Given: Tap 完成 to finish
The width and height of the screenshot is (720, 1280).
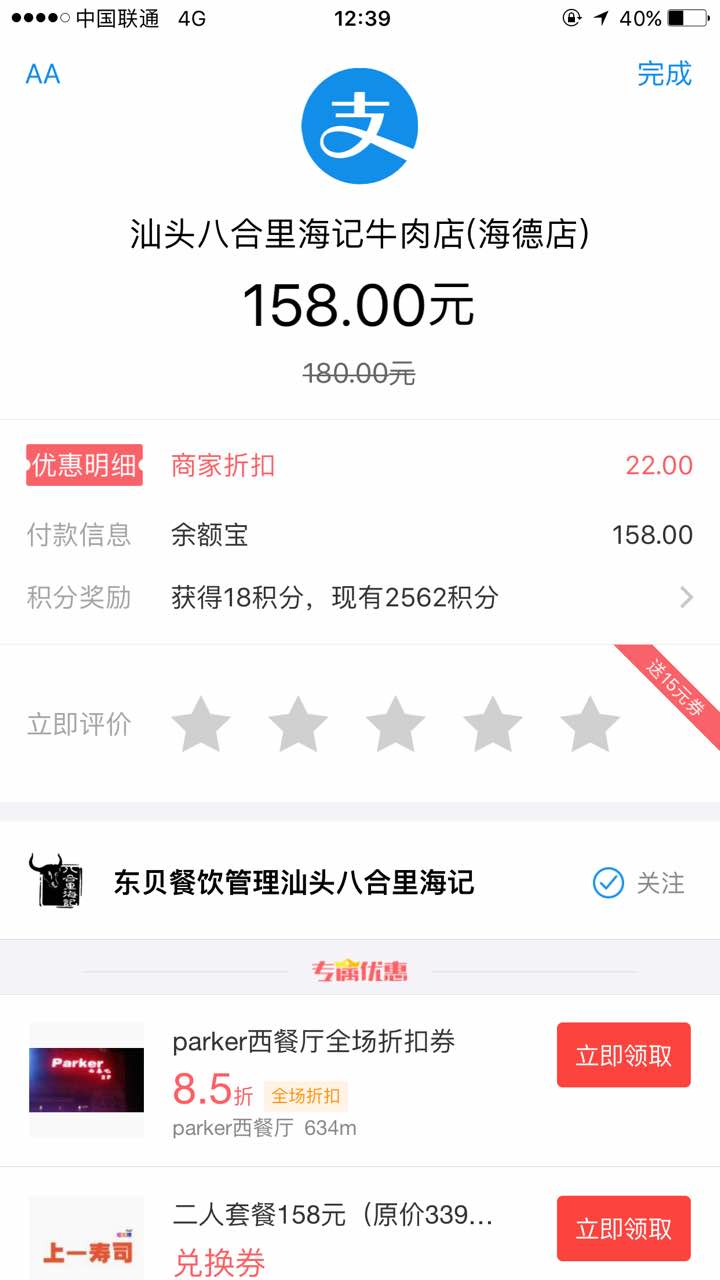Looking at the screenshot, I should [664, 74].
